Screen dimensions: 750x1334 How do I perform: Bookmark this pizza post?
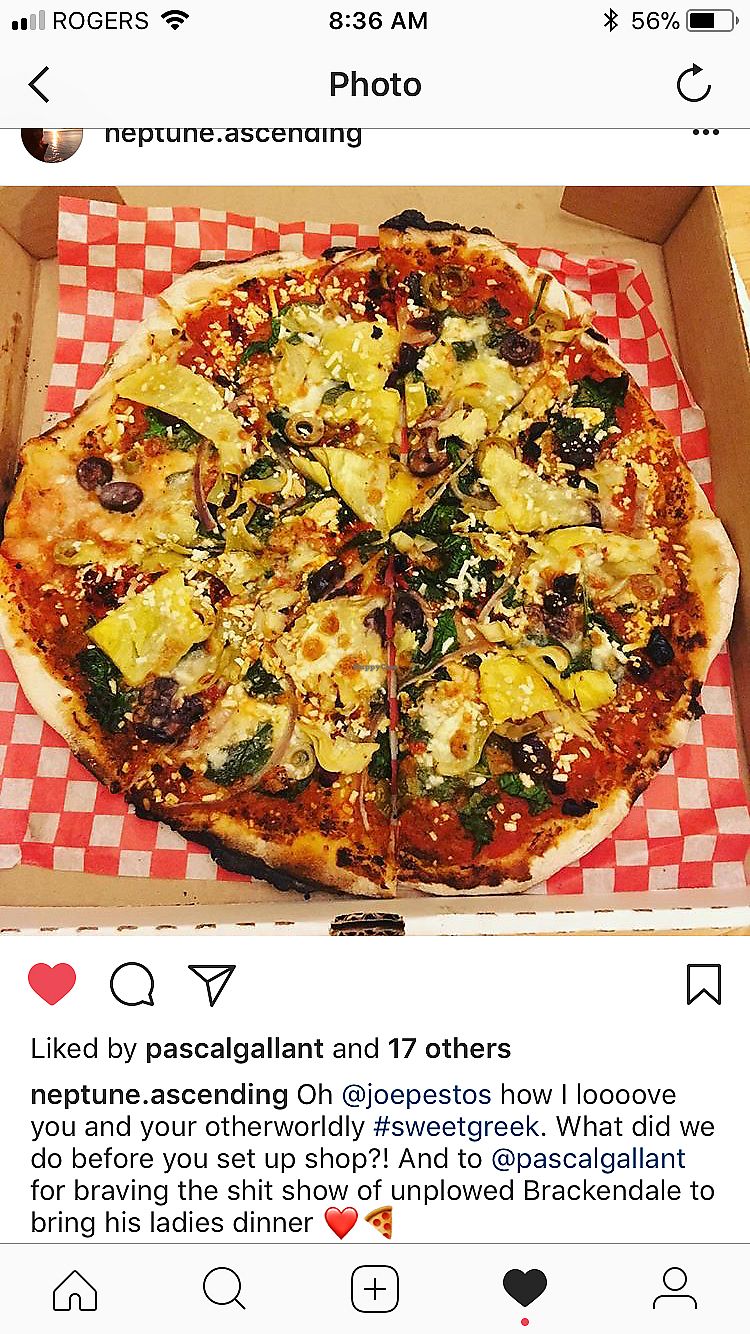[x=704, y=985]
